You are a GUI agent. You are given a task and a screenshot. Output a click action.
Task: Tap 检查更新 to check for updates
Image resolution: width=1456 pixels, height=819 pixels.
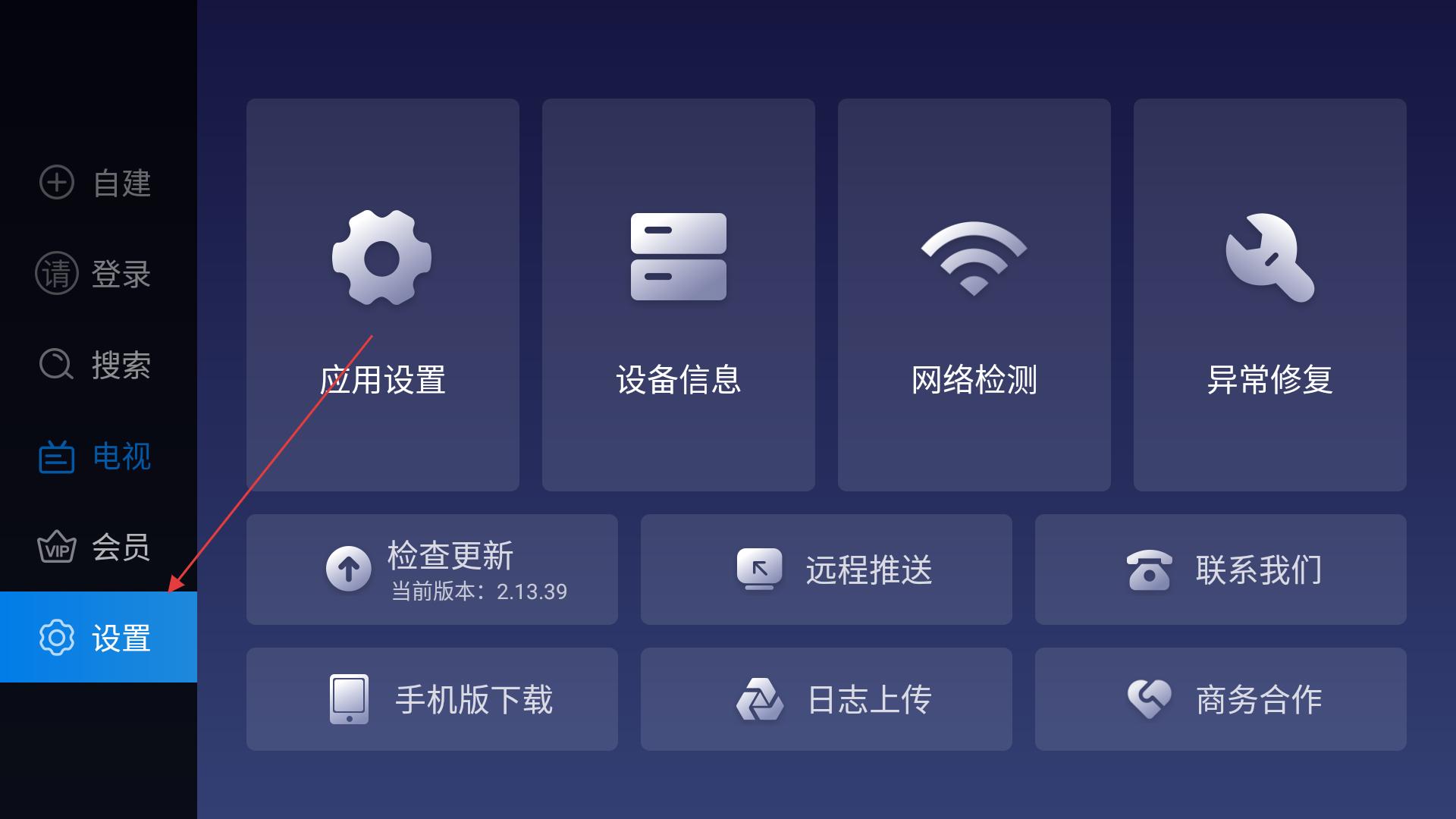click(431, 570)
